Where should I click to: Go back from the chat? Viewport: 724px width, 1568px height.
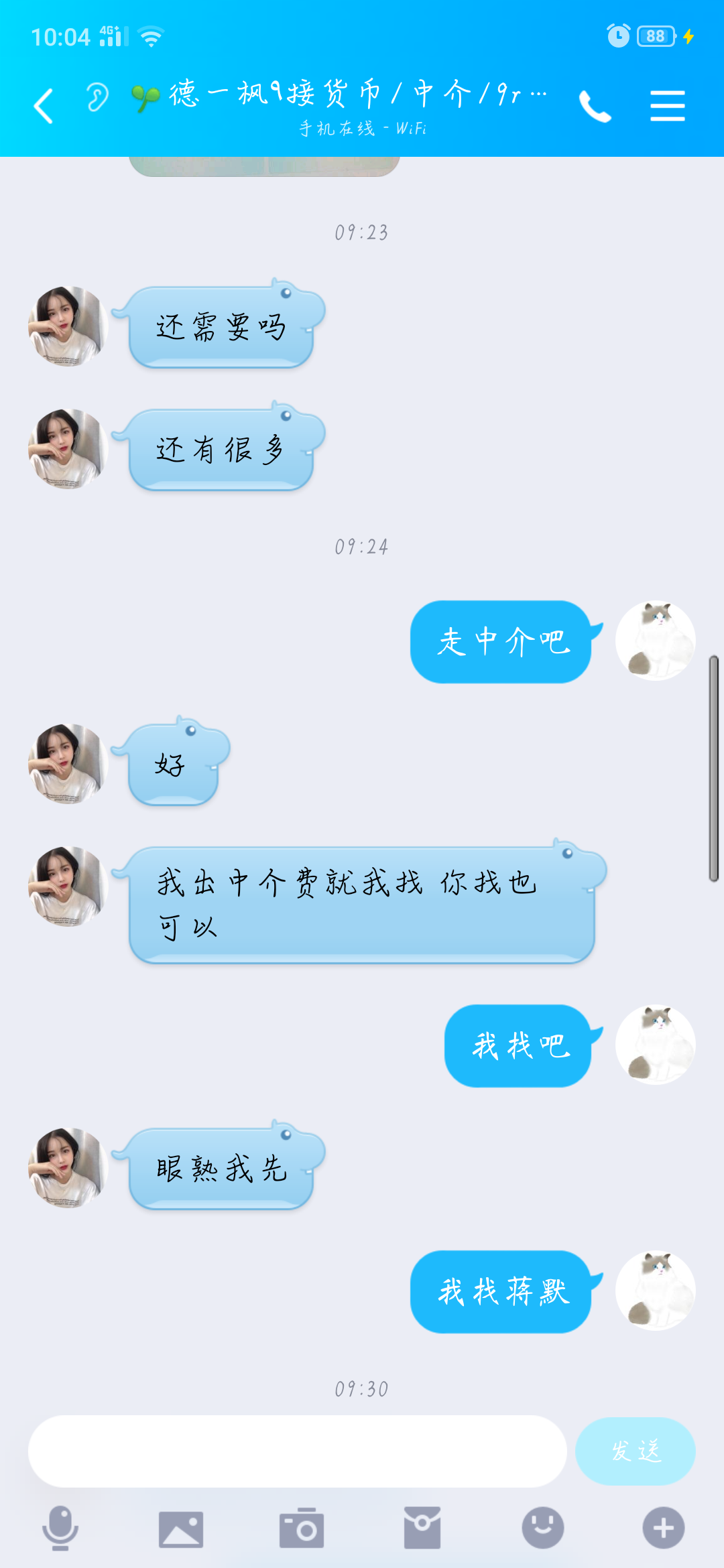[x=44, y=106]
